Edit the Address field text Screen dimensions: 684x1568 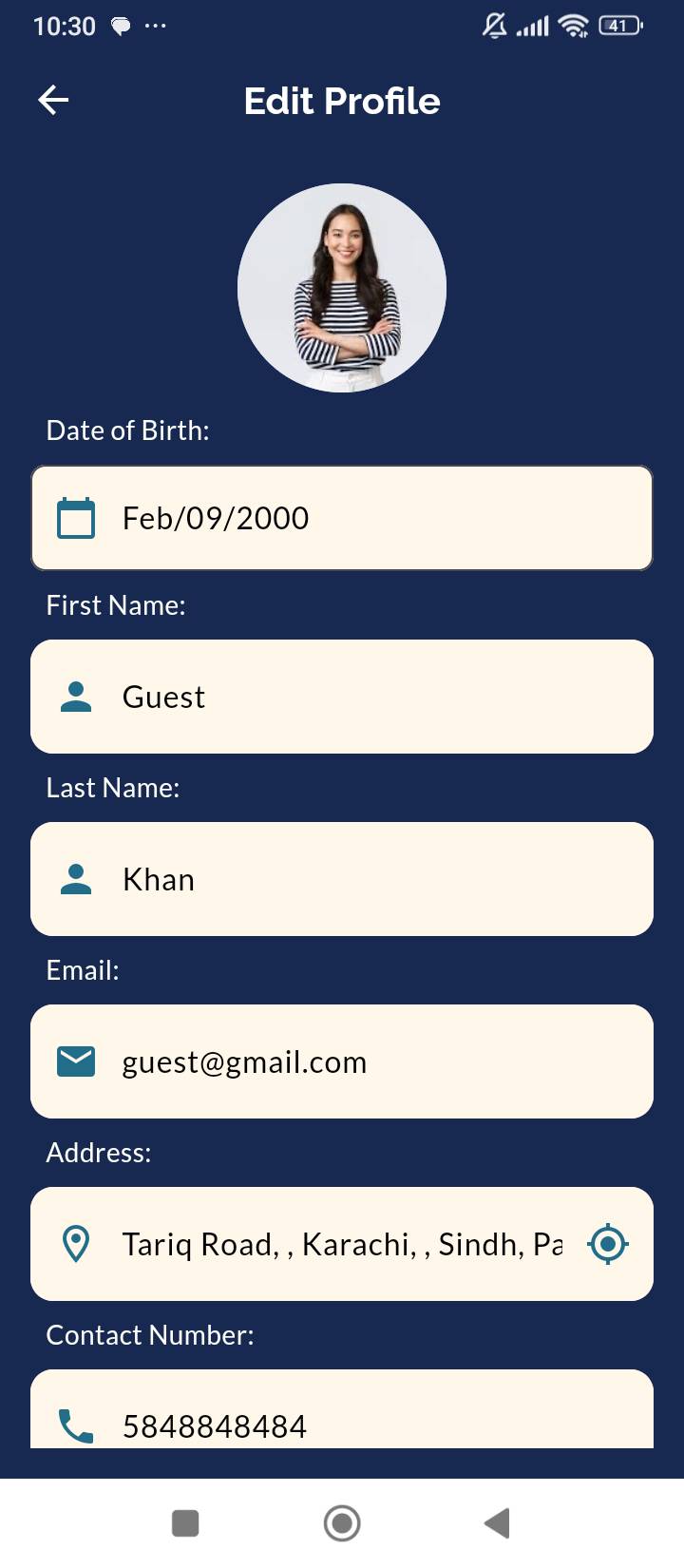342,1244
